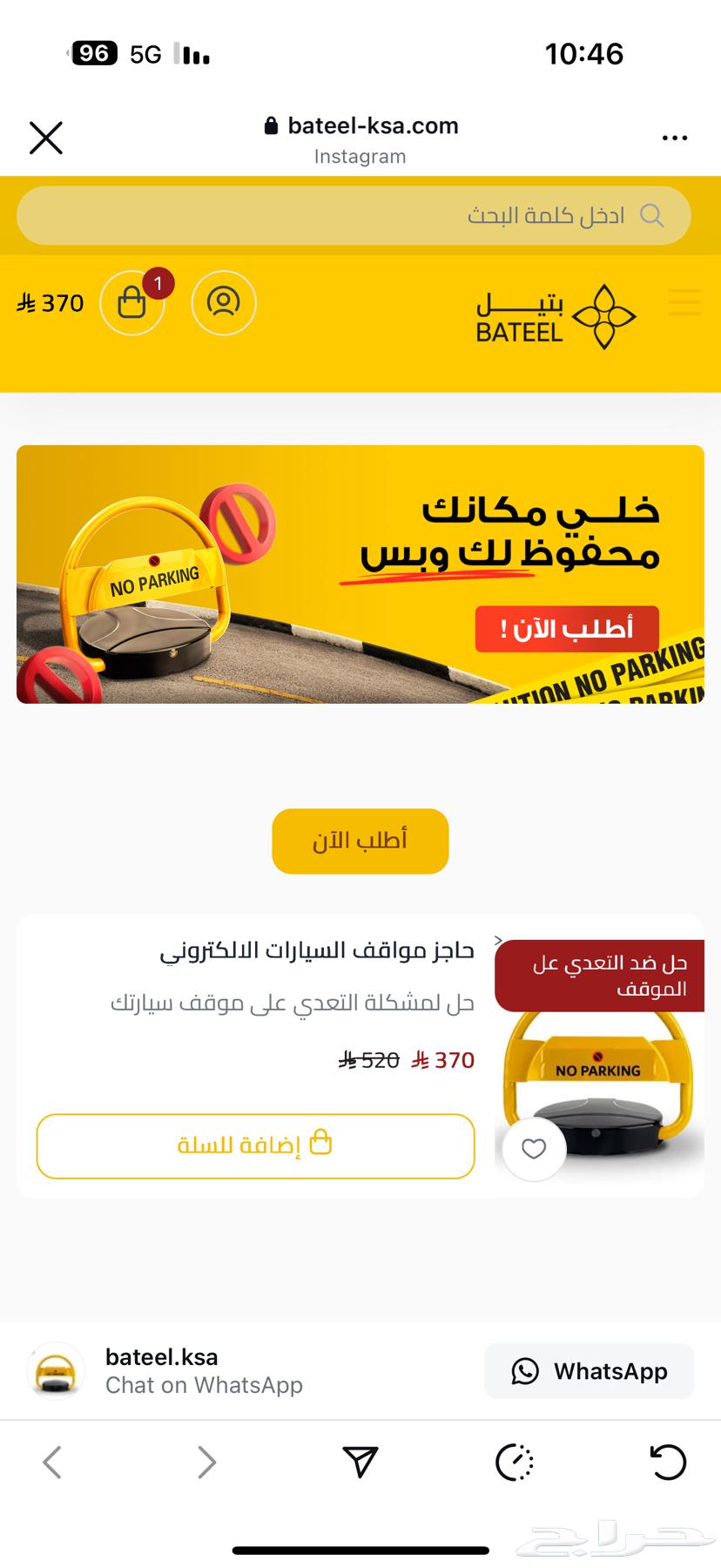Viewport: 721px width, 1568px height.
Task: Open the hamburger drawer menu
Action: click(x=684, y=302)
